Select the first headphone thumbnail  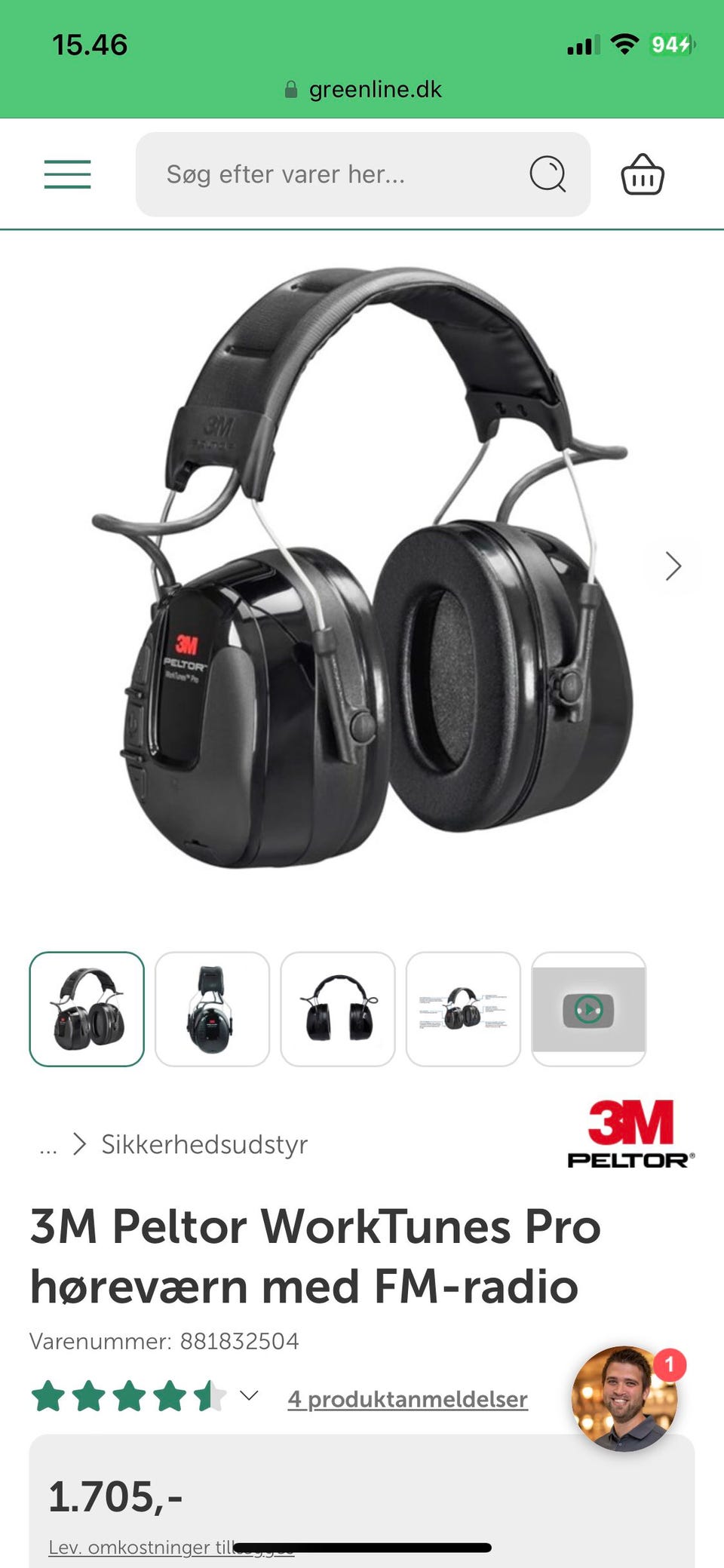click(x=87, y=1008)
